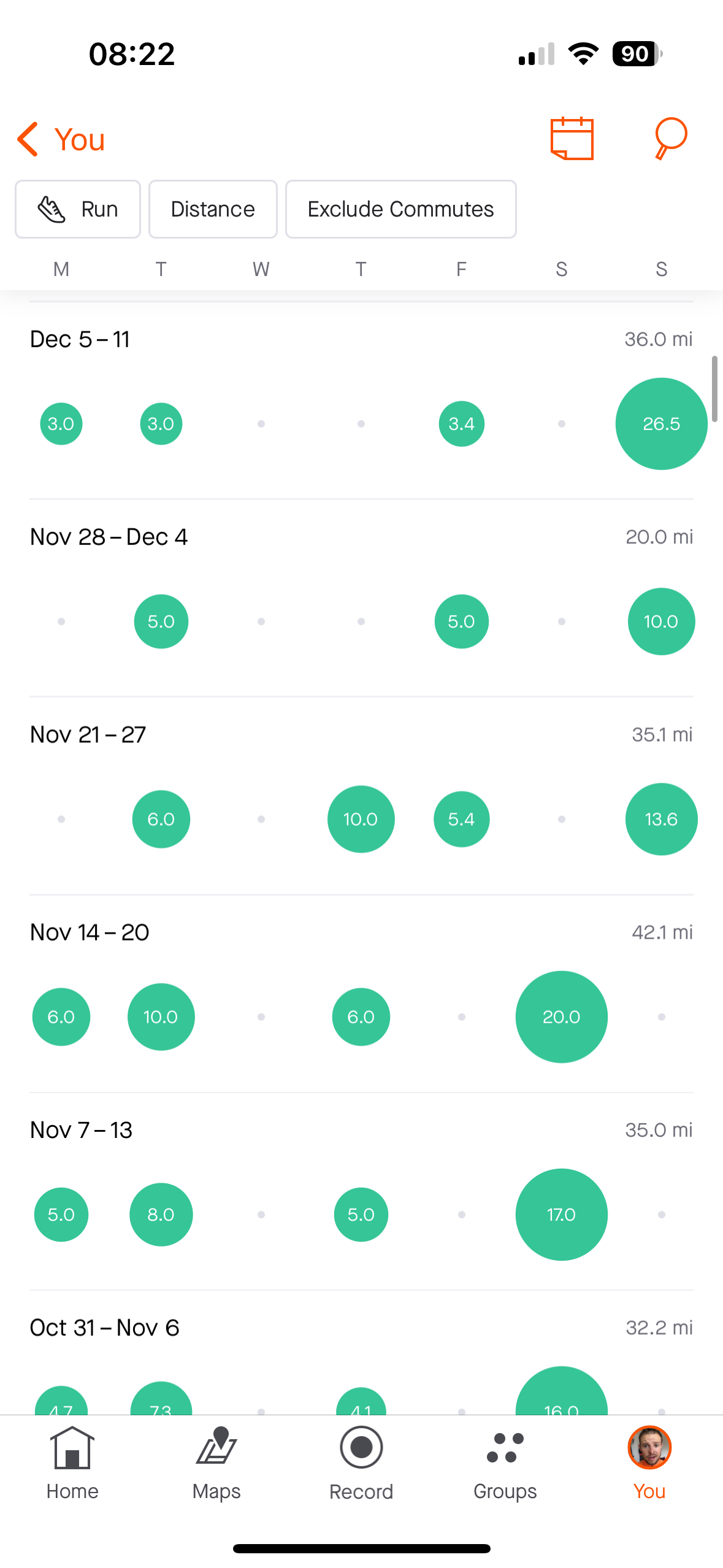Switch to the Home tab

[72, 1463]
